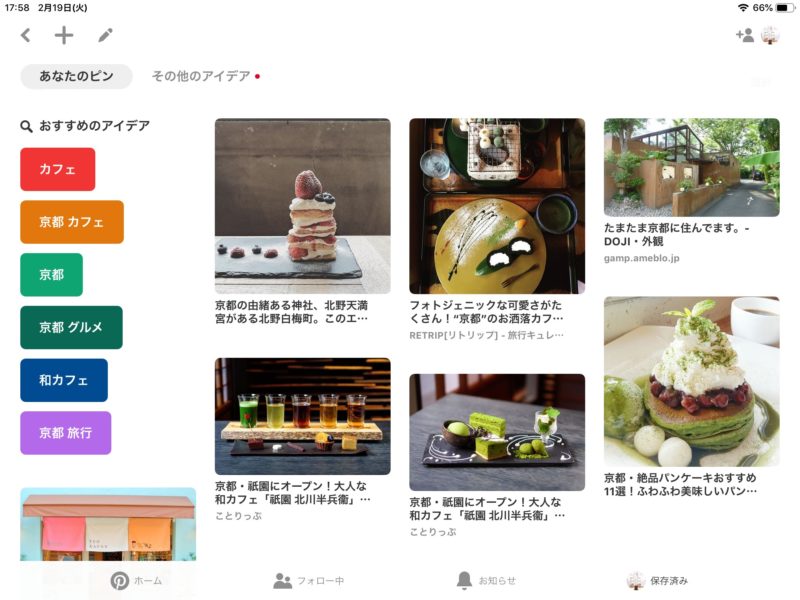Tap the purple 京都 旅行 chip
This screenshot has width=800, height=600.
pos(66,433)
